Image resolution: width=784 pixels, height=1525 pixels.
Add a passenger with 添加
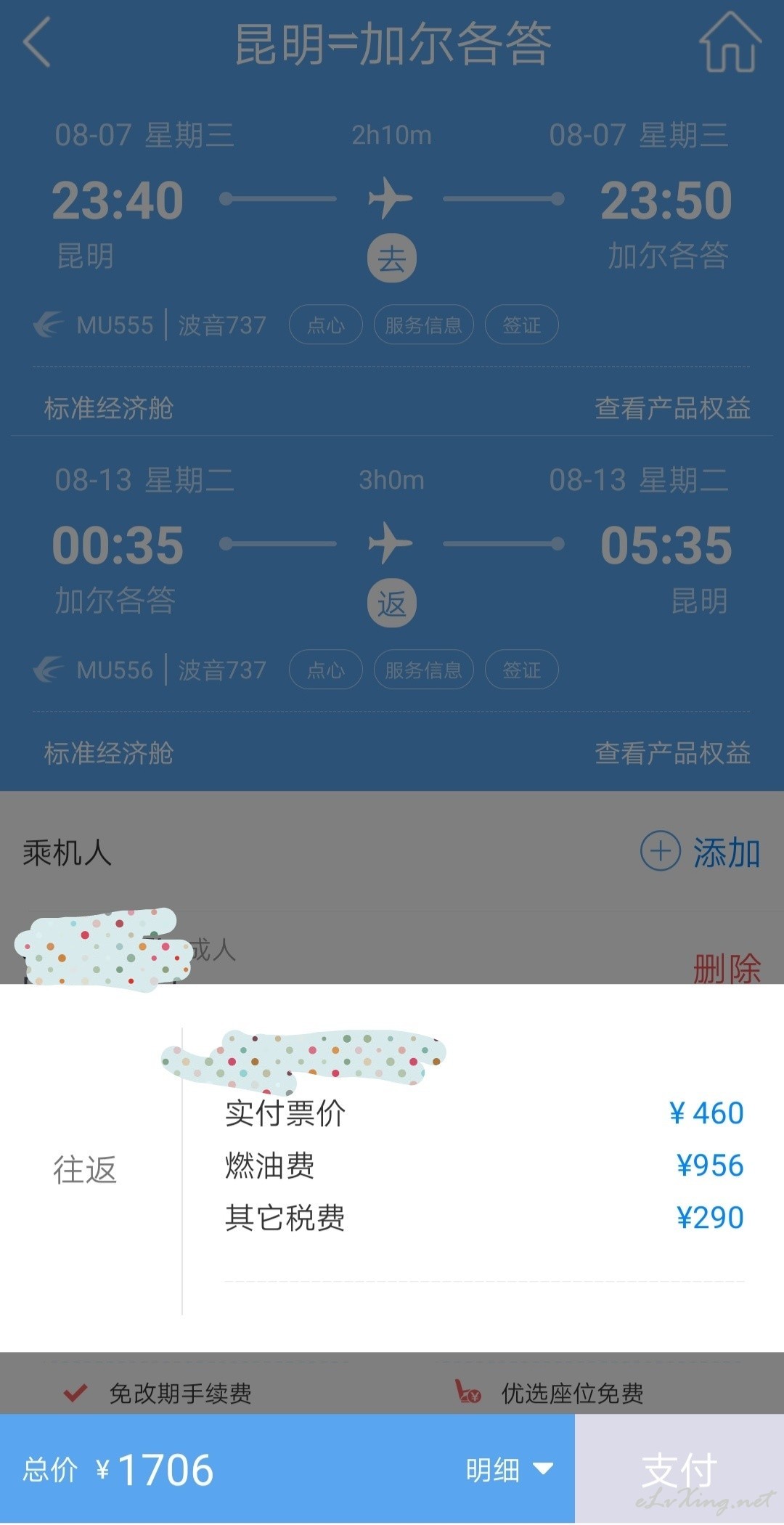coord(701,852)
